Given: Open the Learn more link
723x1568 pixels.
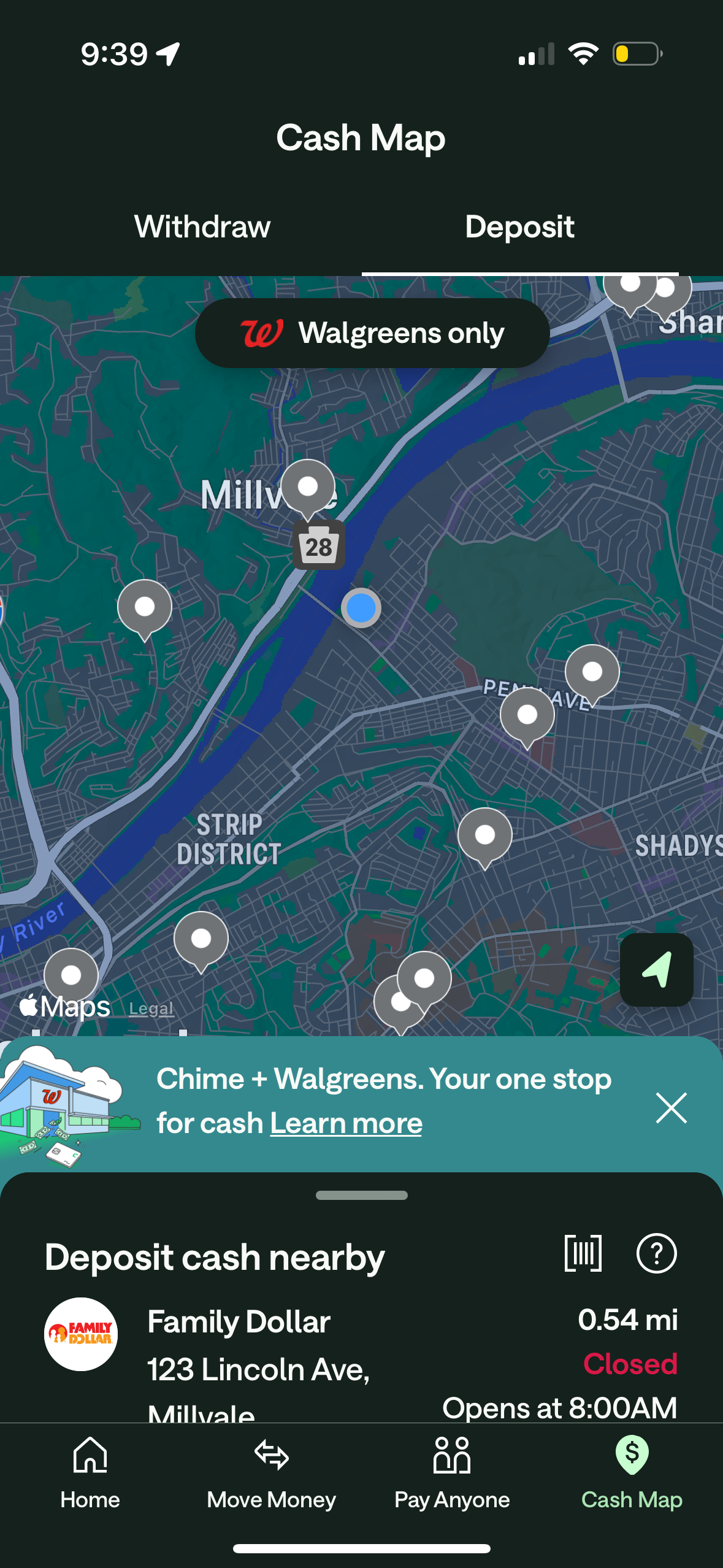Looking at the screenshot, I should [x=345, y=1123].
